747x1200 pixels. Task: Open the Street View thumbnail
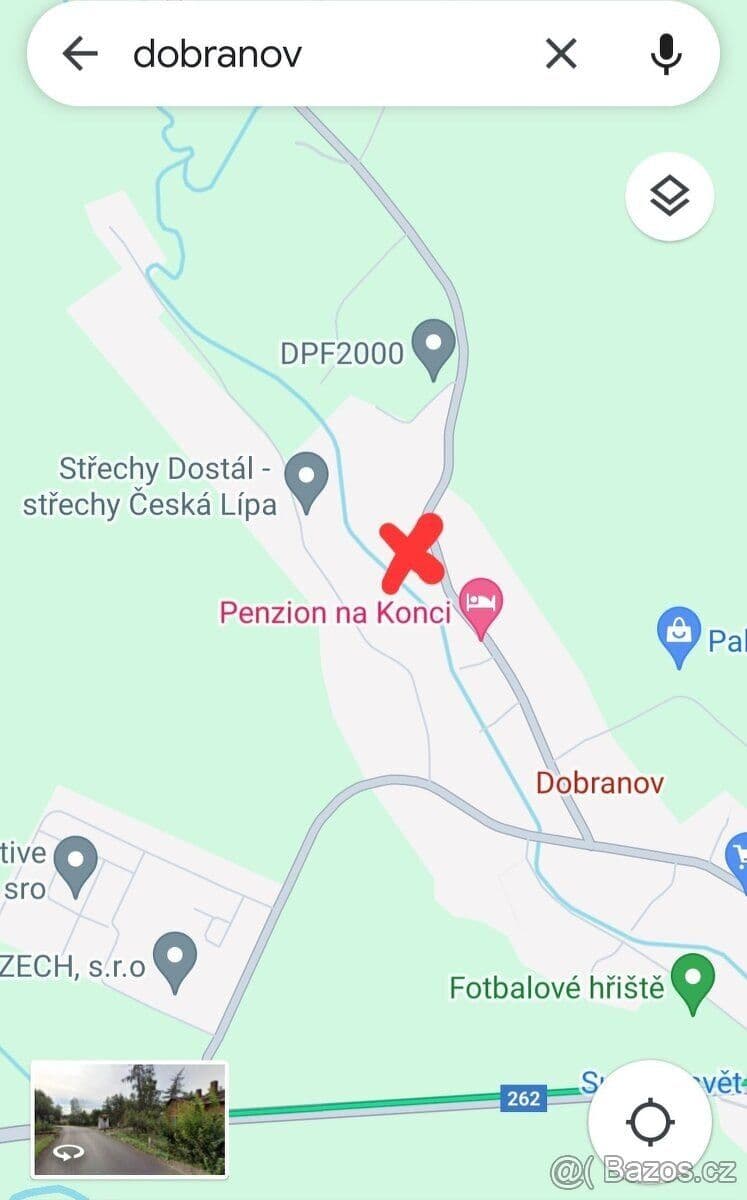tap(129, 1118)
